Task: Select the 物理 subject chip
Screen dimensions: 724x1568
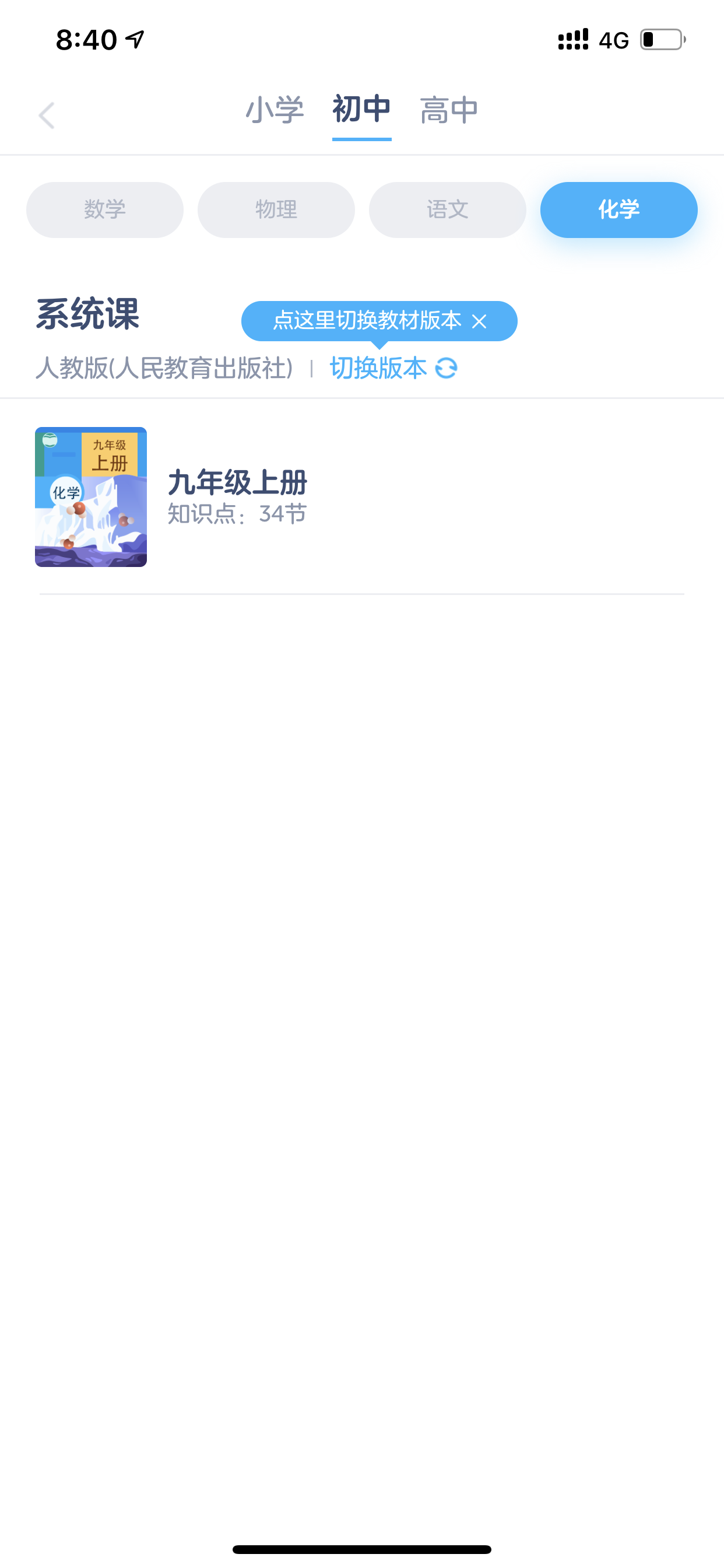Action: coord(276,209)
